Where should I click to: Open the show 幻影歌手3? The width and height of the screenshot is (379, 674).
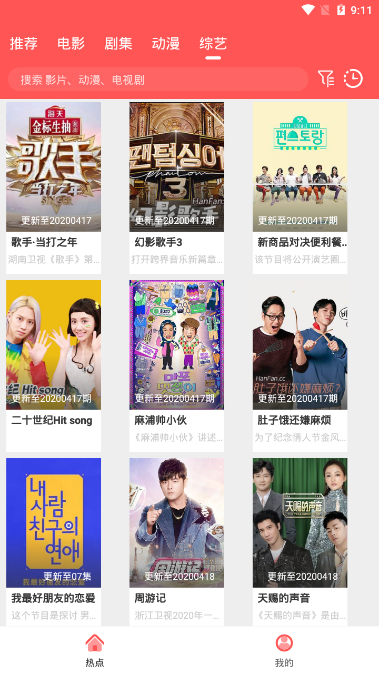point(177,188)
